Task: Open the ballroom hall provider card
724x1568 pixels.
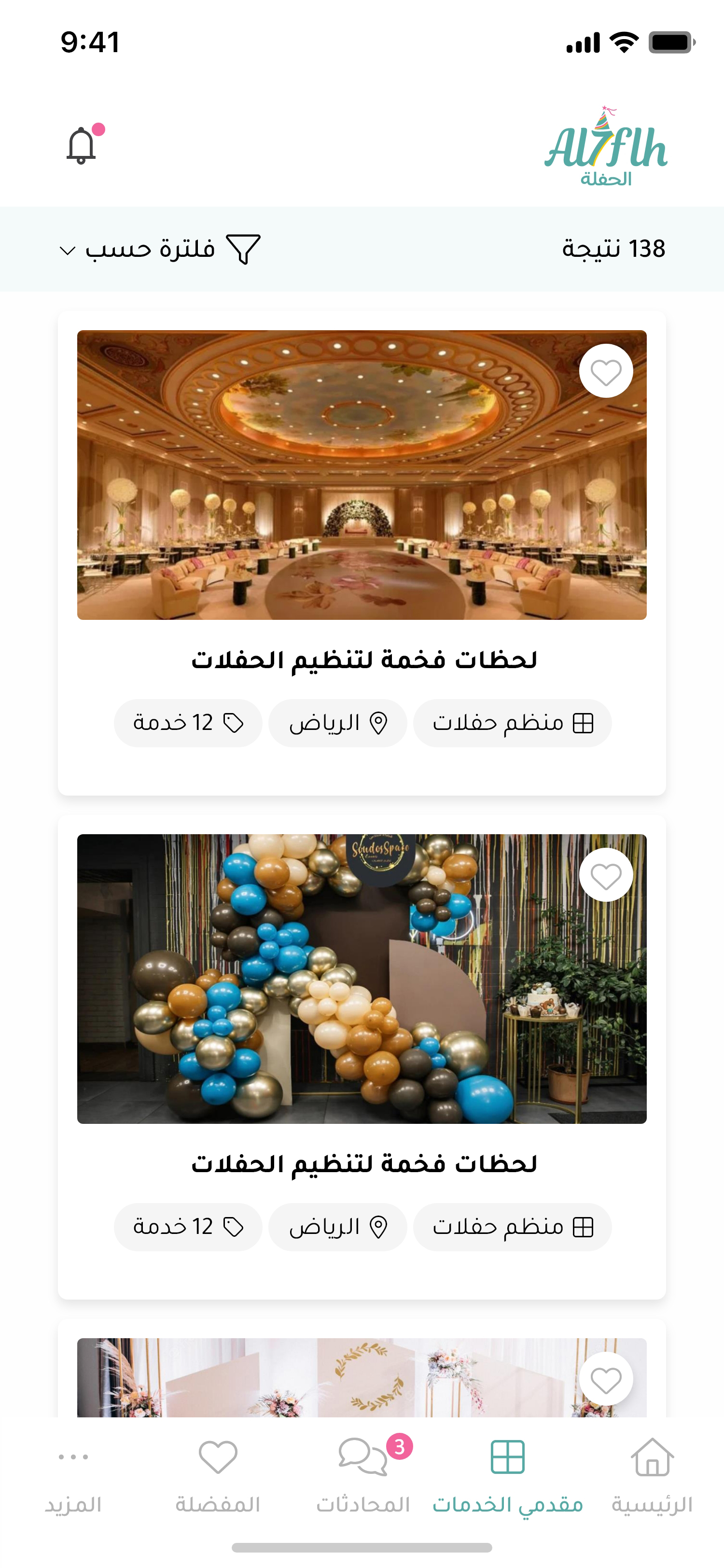Action: pyautogui.click(x=362, y=476)
